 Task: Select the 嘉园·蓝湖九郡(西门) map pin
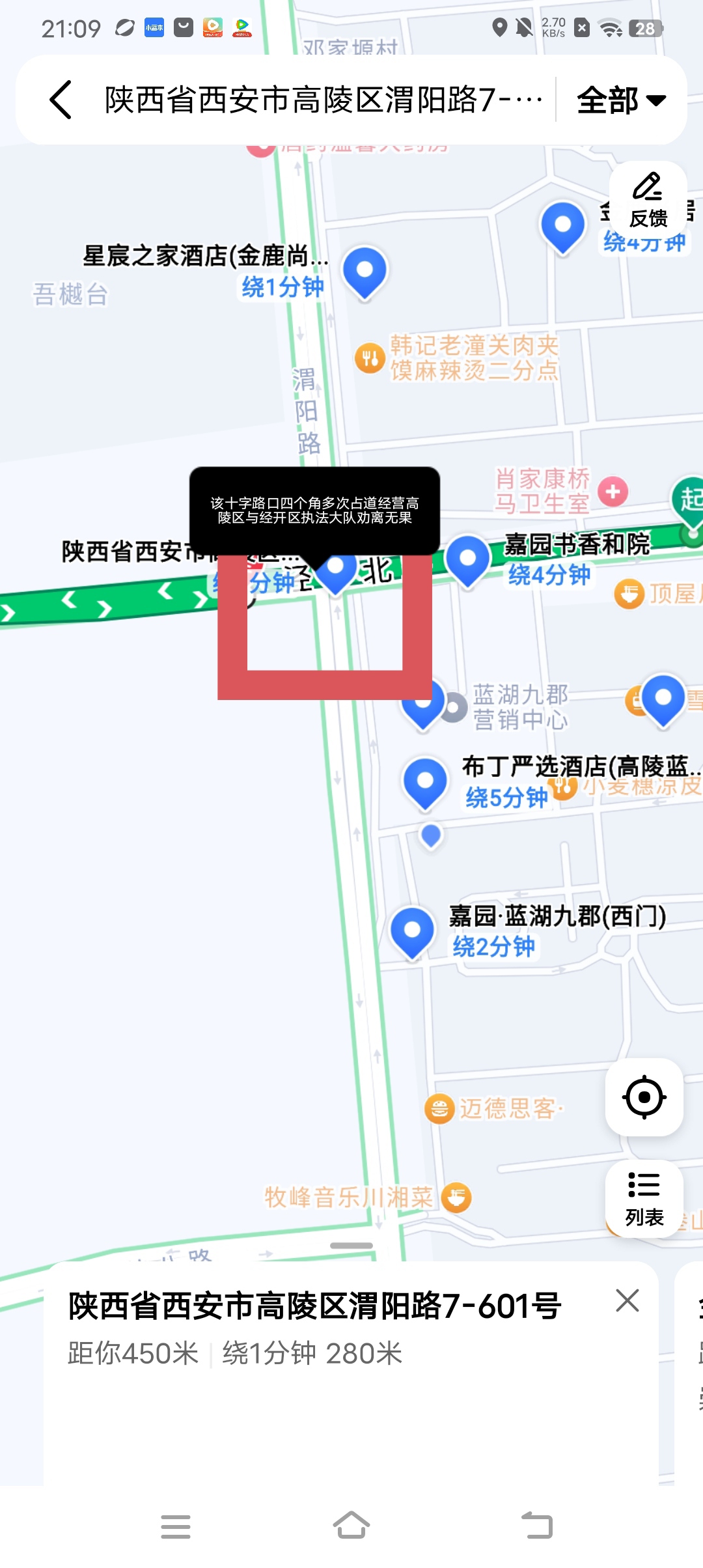[x=412, y=933]
